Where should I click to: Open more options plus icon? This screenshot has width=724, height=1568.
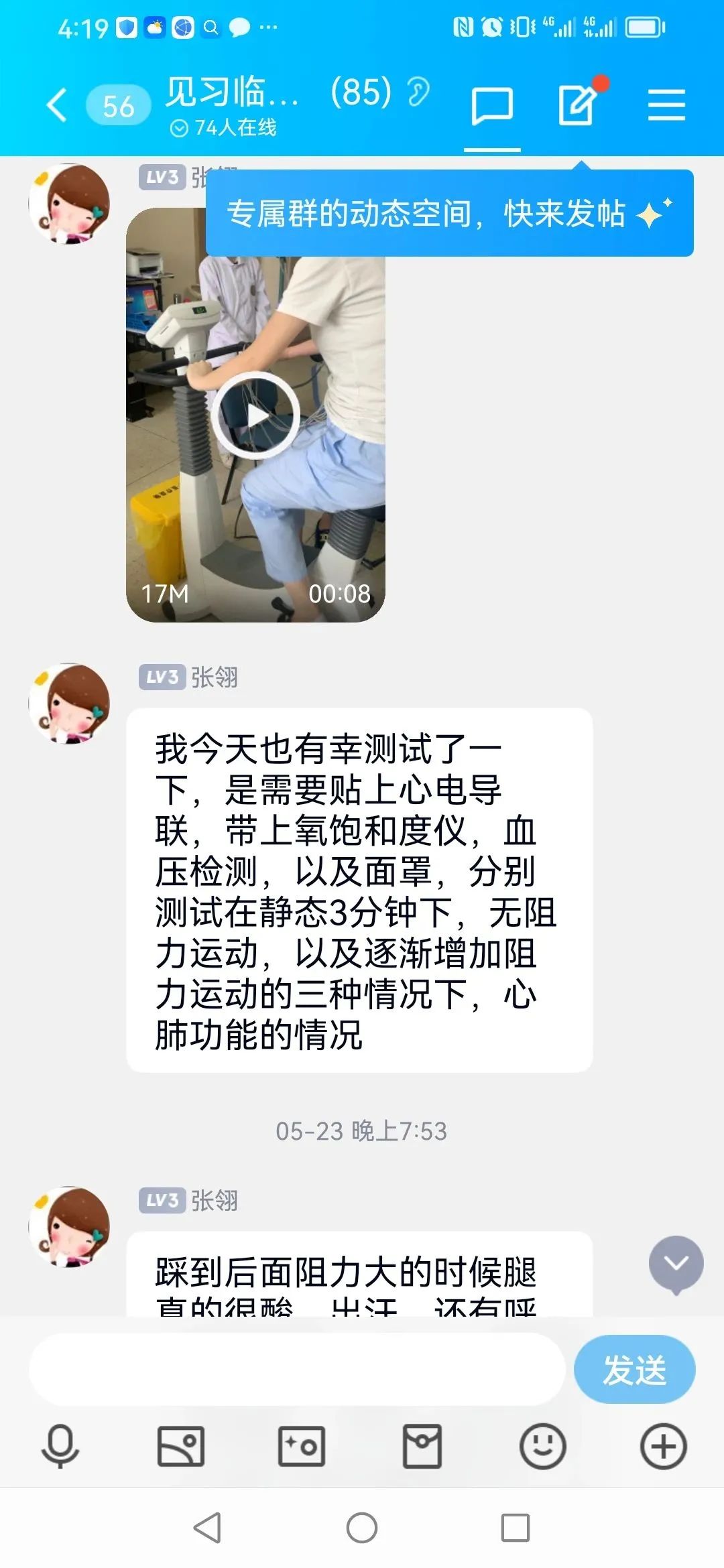[x=663, y=1446]
